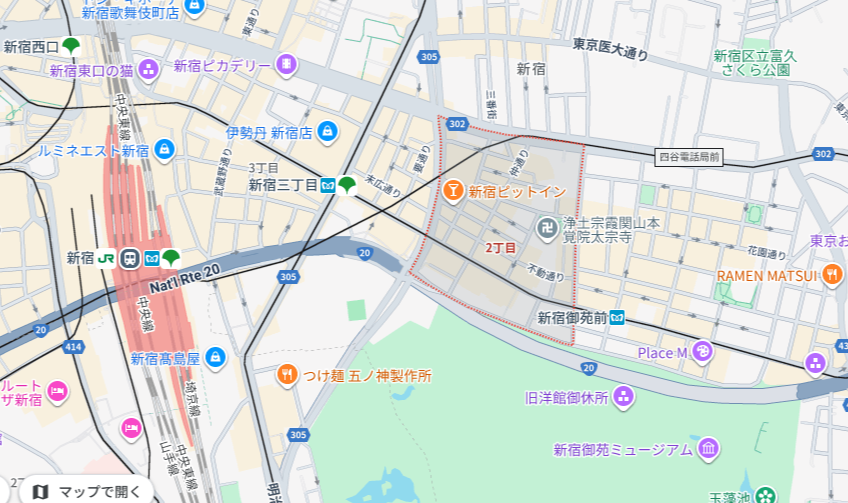Open the 旧洋館御休所 landmark pin

coord(625,397)
